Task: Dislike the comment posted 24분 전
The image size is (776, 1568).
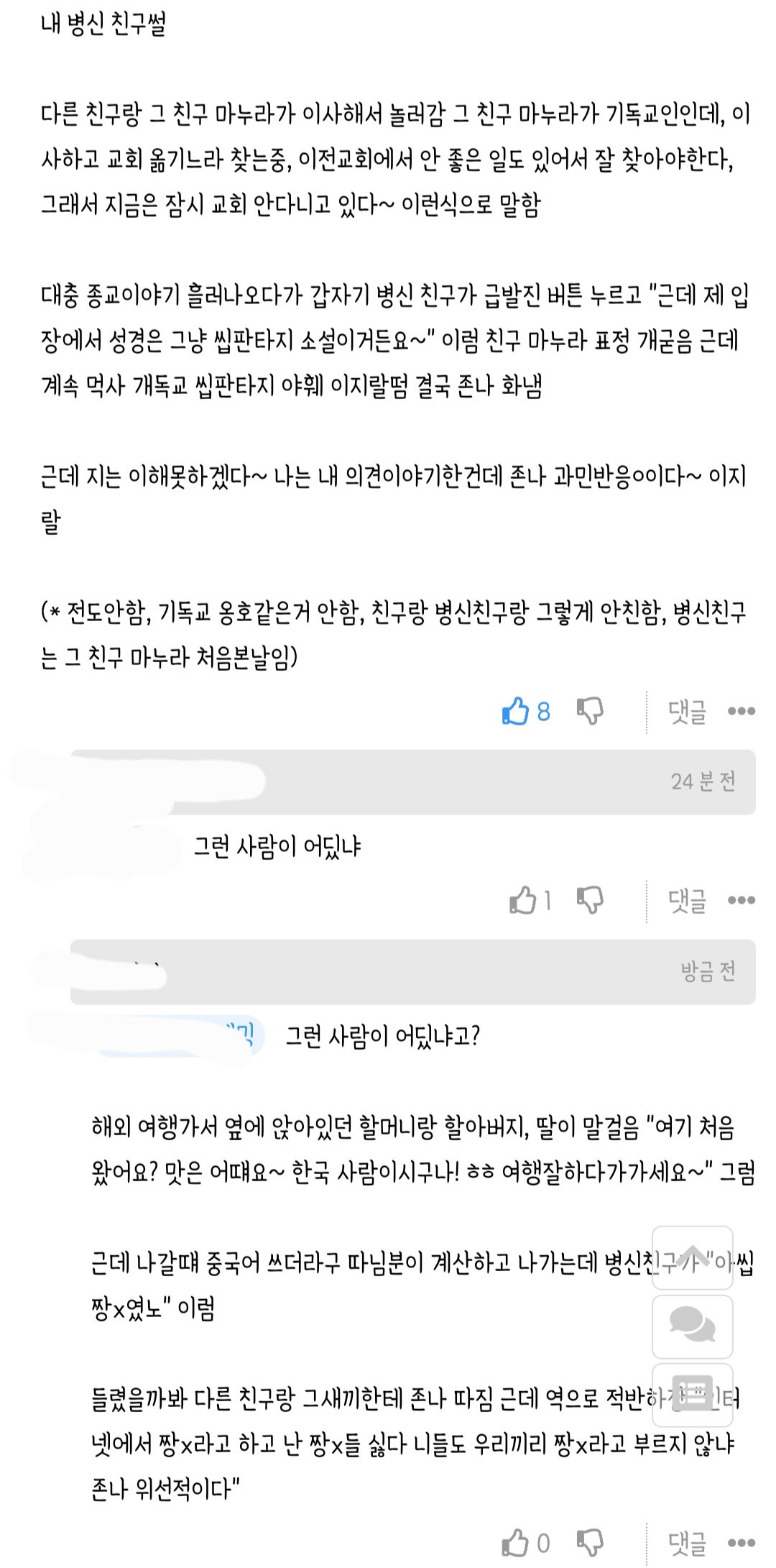Action: click(590, 900)
